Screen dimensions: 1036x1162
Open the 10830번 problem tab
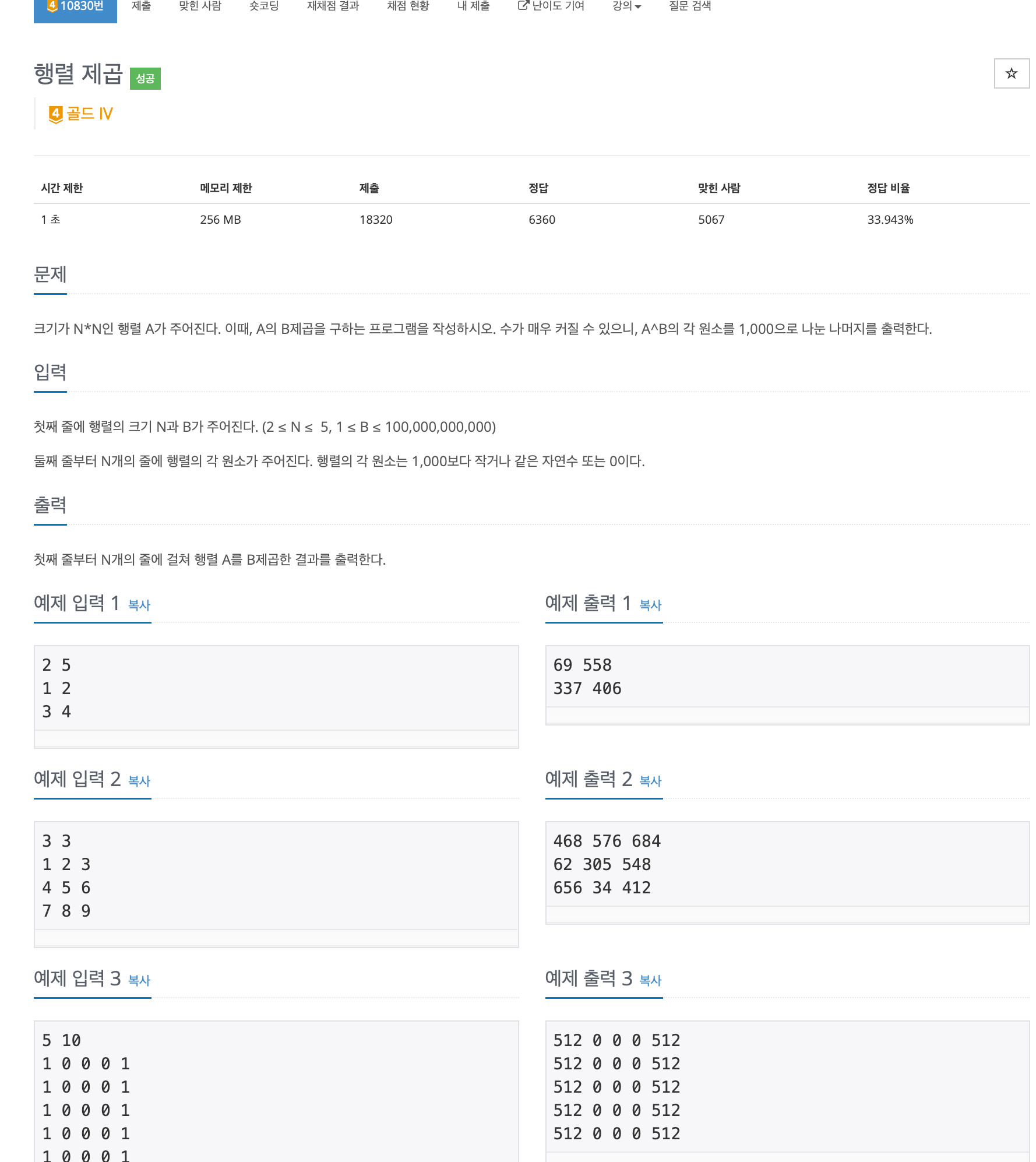click(x=75, y=7)
